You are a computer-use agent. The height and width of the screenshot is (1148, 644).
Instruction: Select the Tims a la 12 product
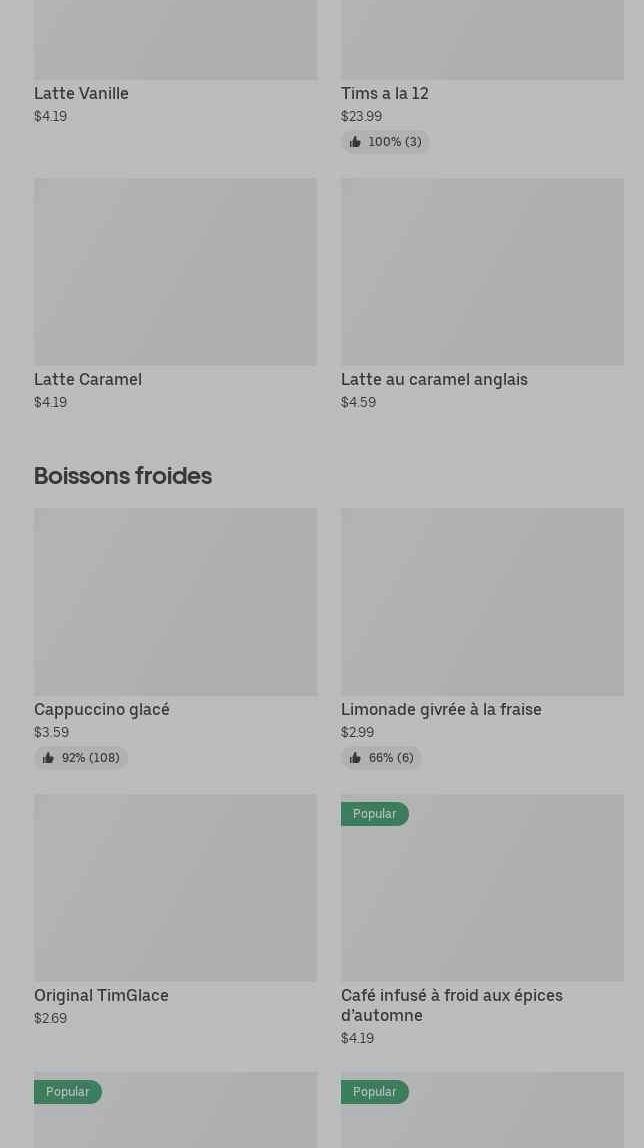click(x=482, y=76)
